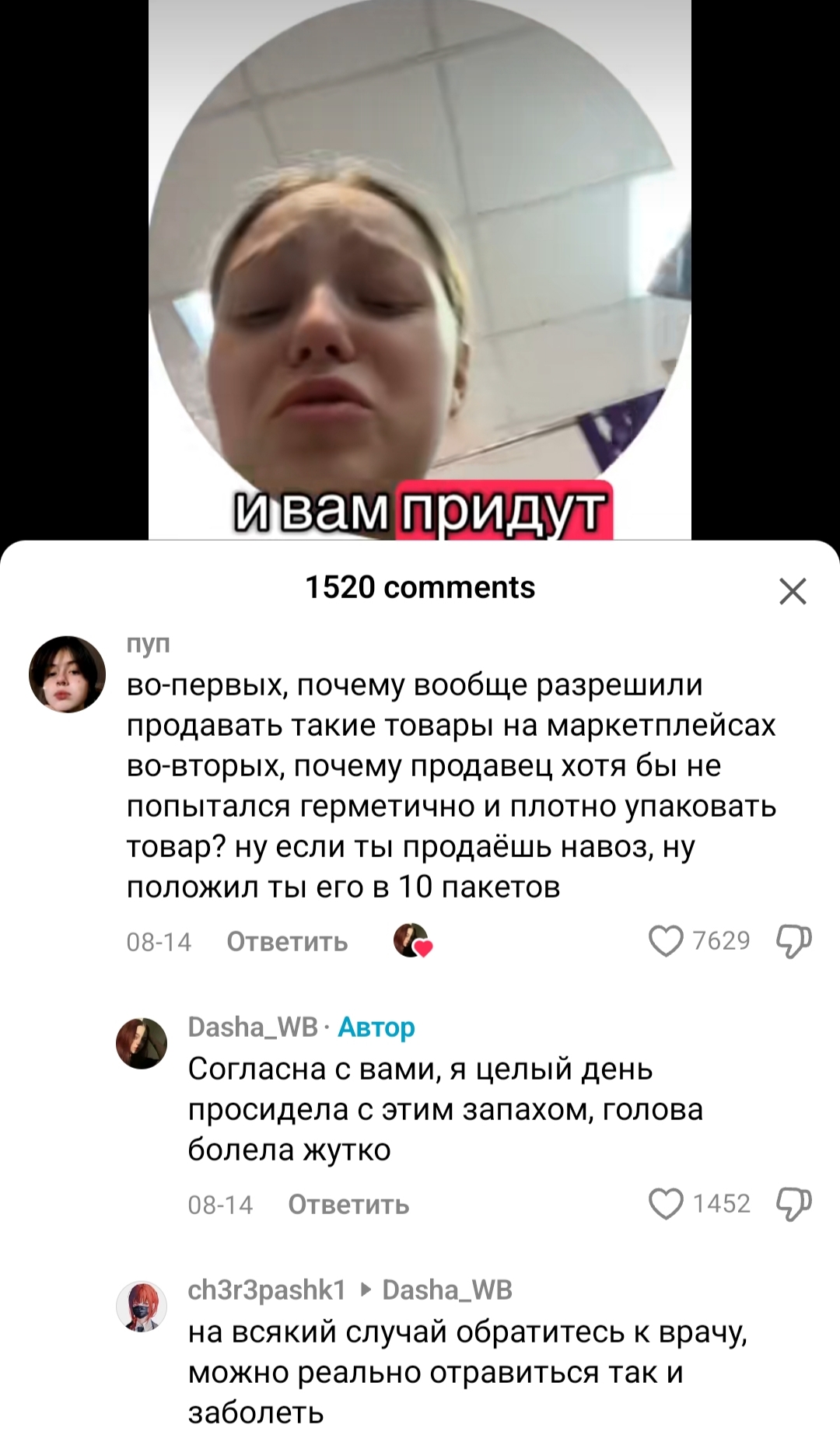Screen dimensions: 840x1442
Task: Like Dasha_WB's reply
Action: (666, 1204)
